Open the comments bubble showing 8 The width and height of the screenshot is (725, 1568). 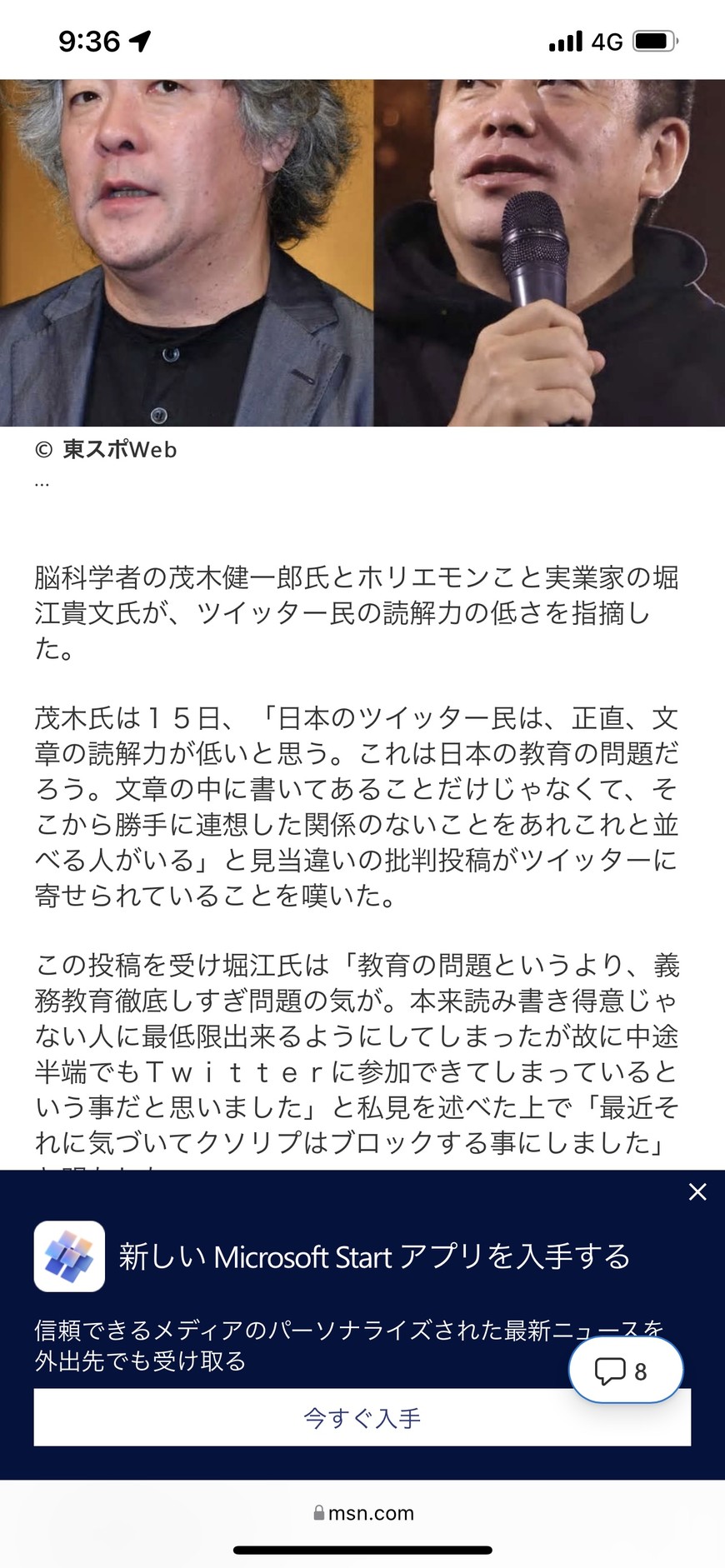coord(625,1371)
